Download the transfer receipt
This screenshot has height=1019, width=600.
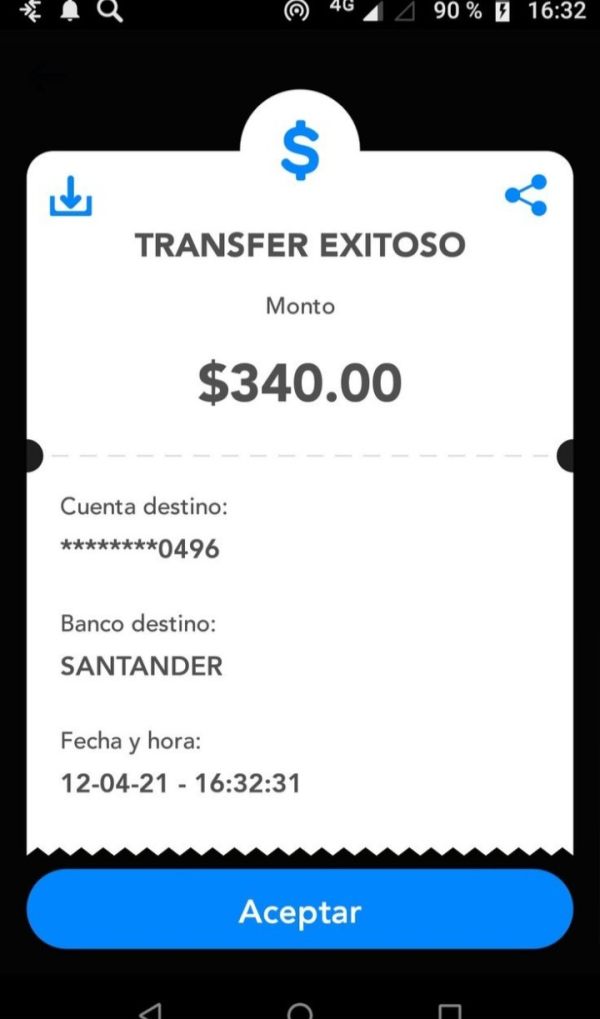71,196
